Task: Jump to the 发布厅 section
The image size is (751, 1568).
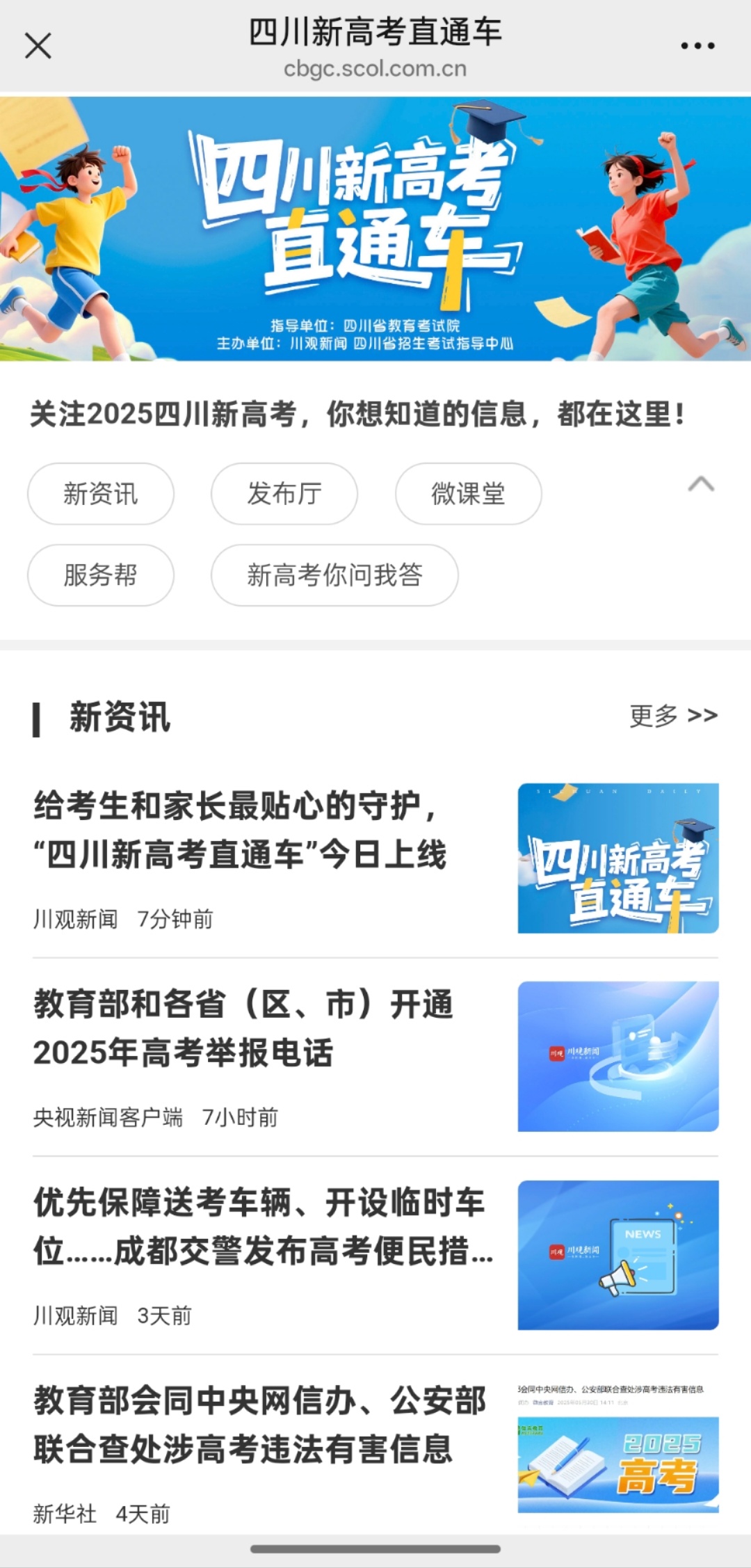Action: [284, 494]
